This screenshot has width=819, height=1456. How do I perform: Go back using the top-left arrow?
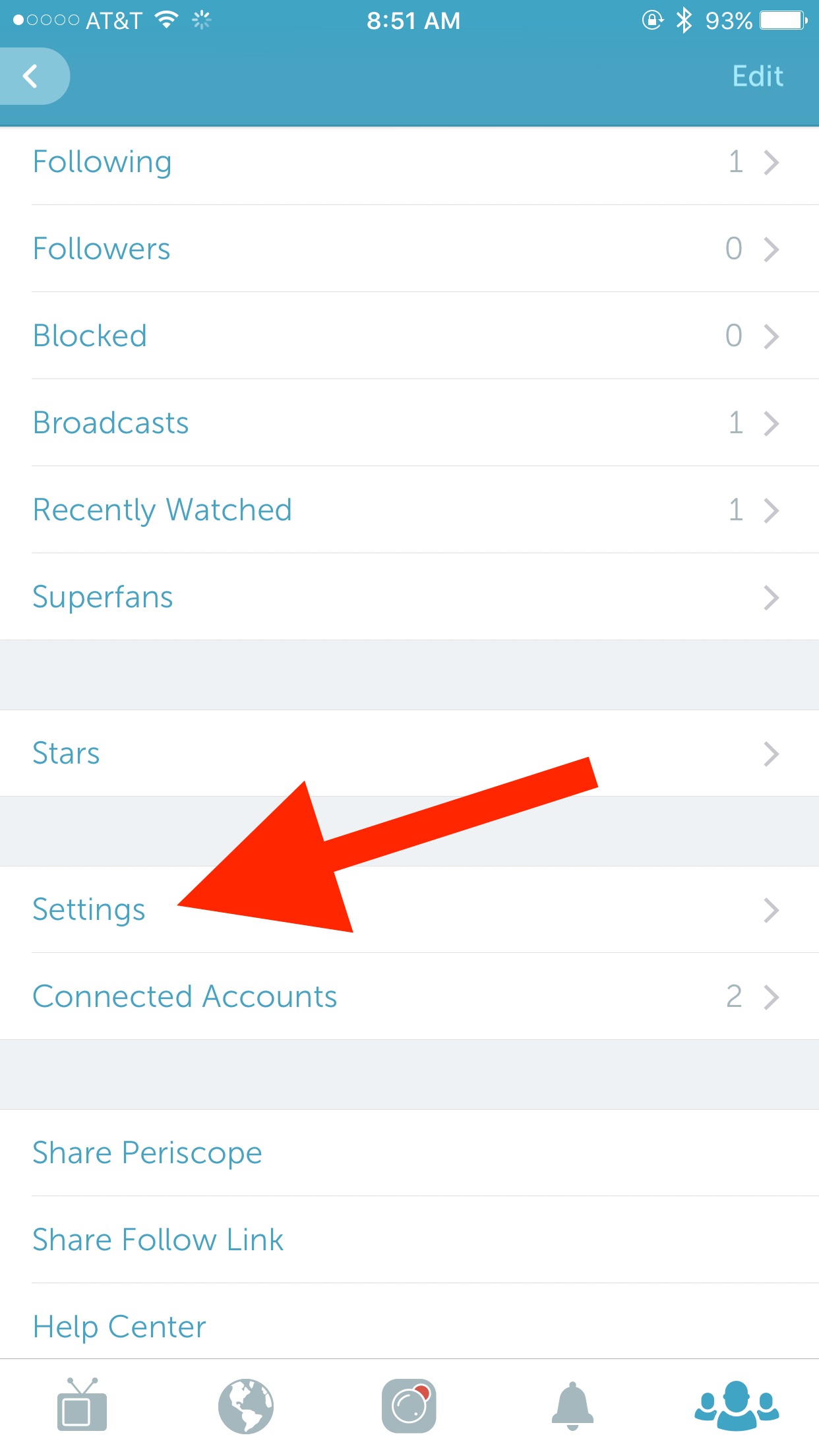(33, 76)
